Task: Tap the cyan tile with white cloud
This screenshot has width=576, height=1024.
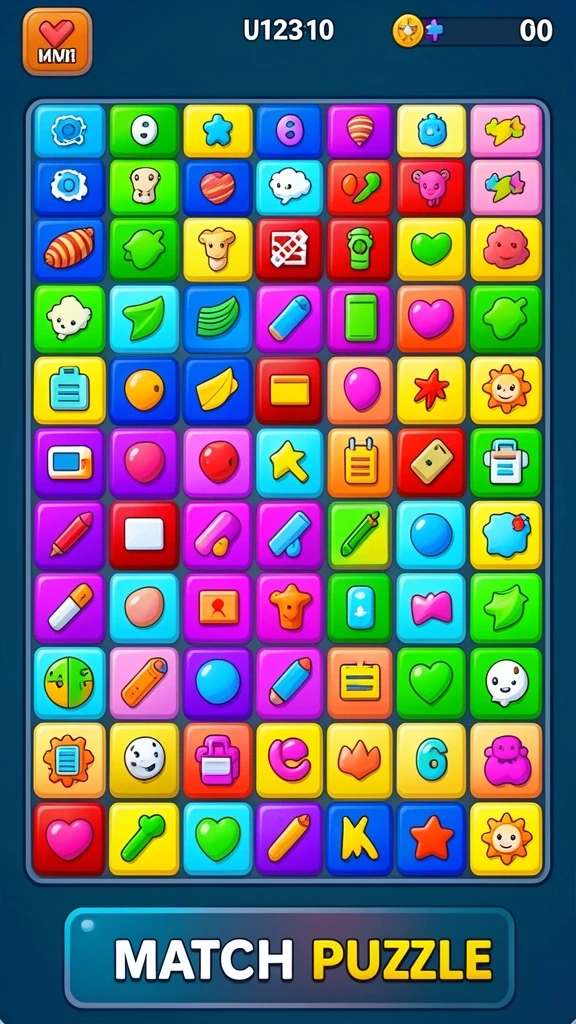Action: [x=289, y=187]
